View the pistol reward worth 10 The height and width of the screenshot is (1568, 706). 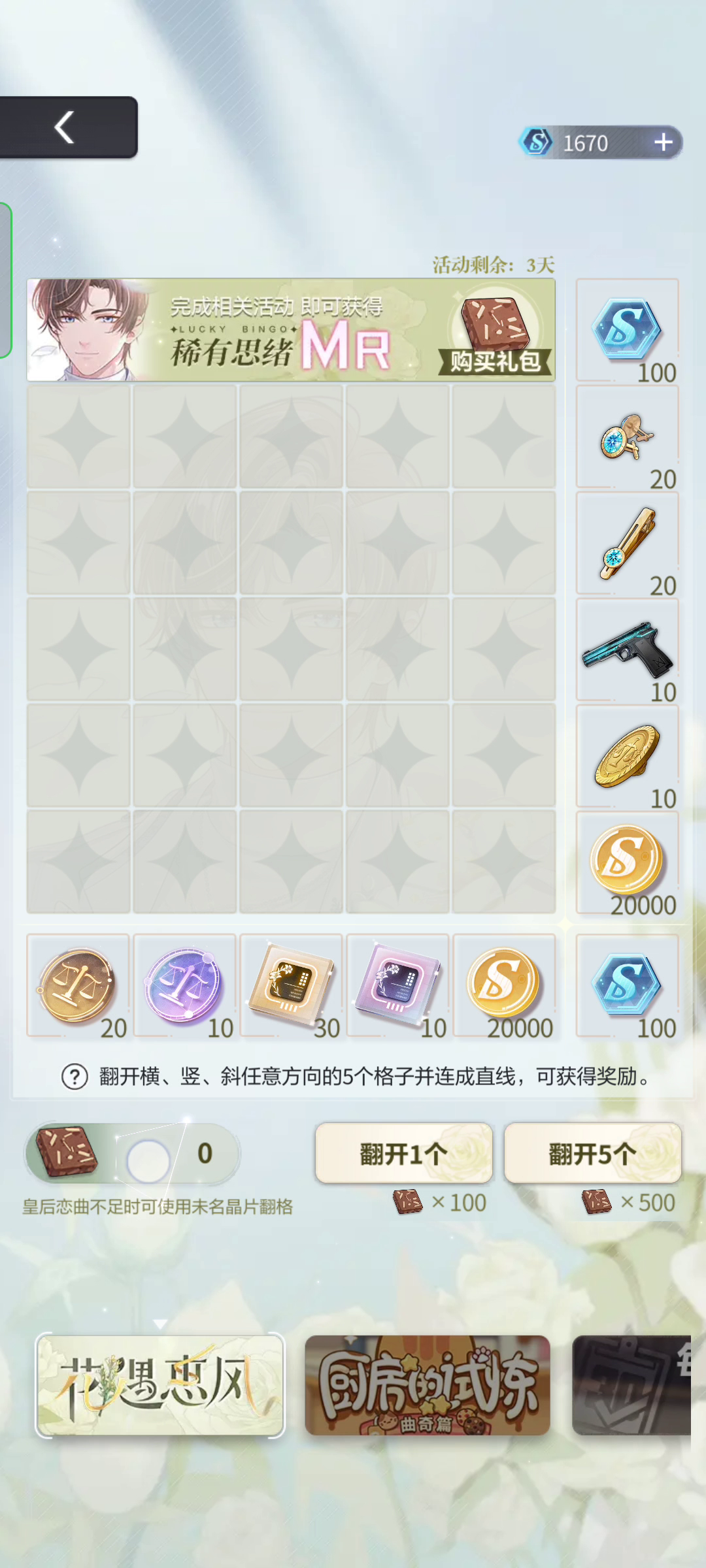628,651
